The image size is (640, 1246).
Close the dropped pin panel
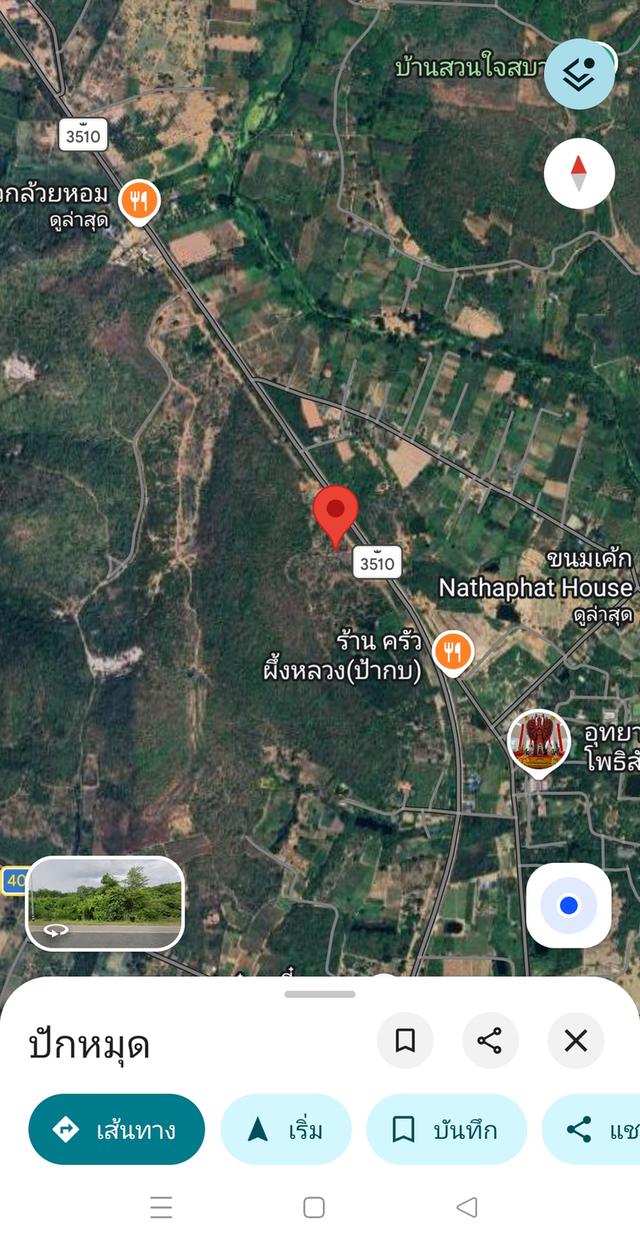pos(576,1041)
